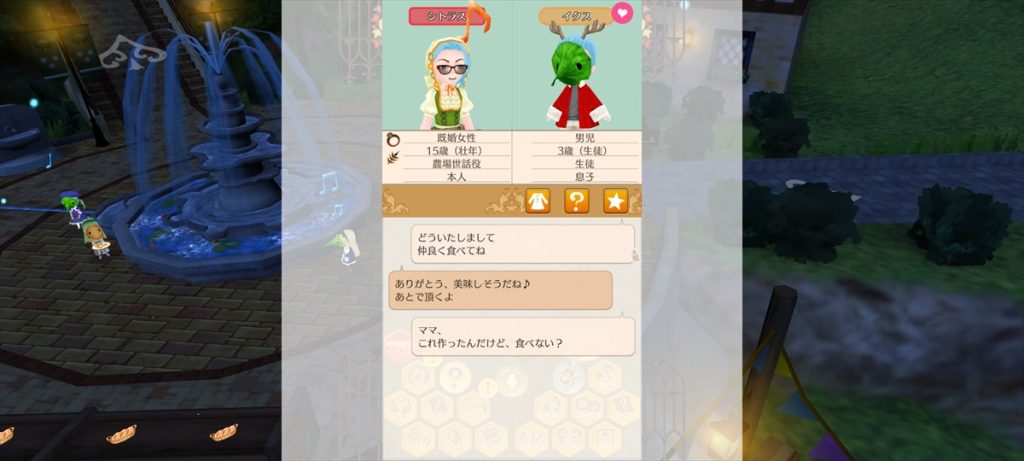Tap the question mark help button

tap(577, 201)
